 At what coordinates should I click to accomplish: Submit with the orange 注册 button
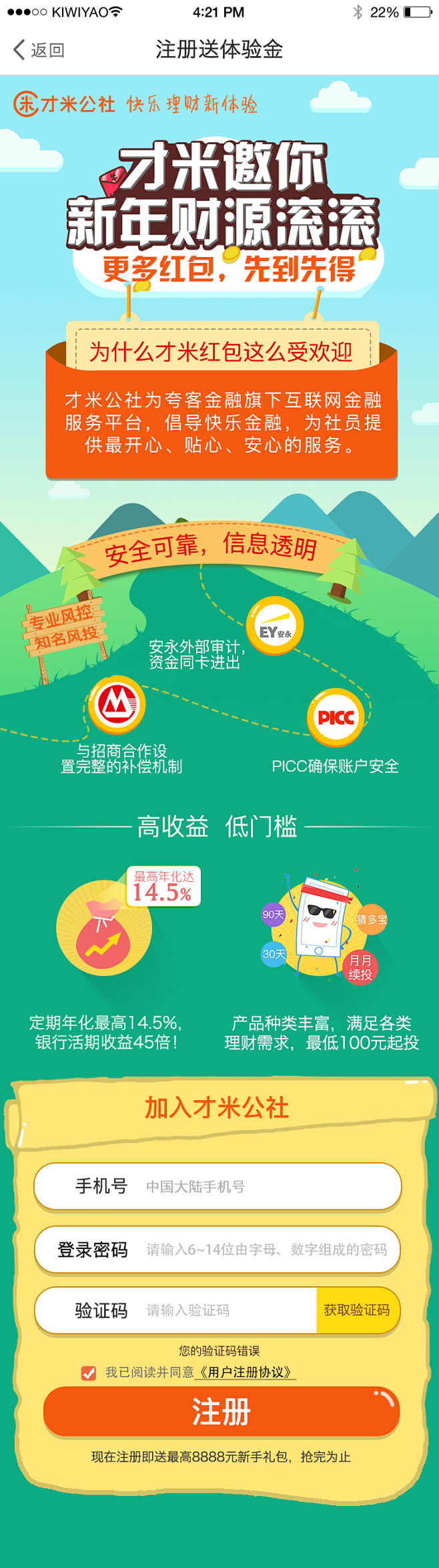[221, 1412]
